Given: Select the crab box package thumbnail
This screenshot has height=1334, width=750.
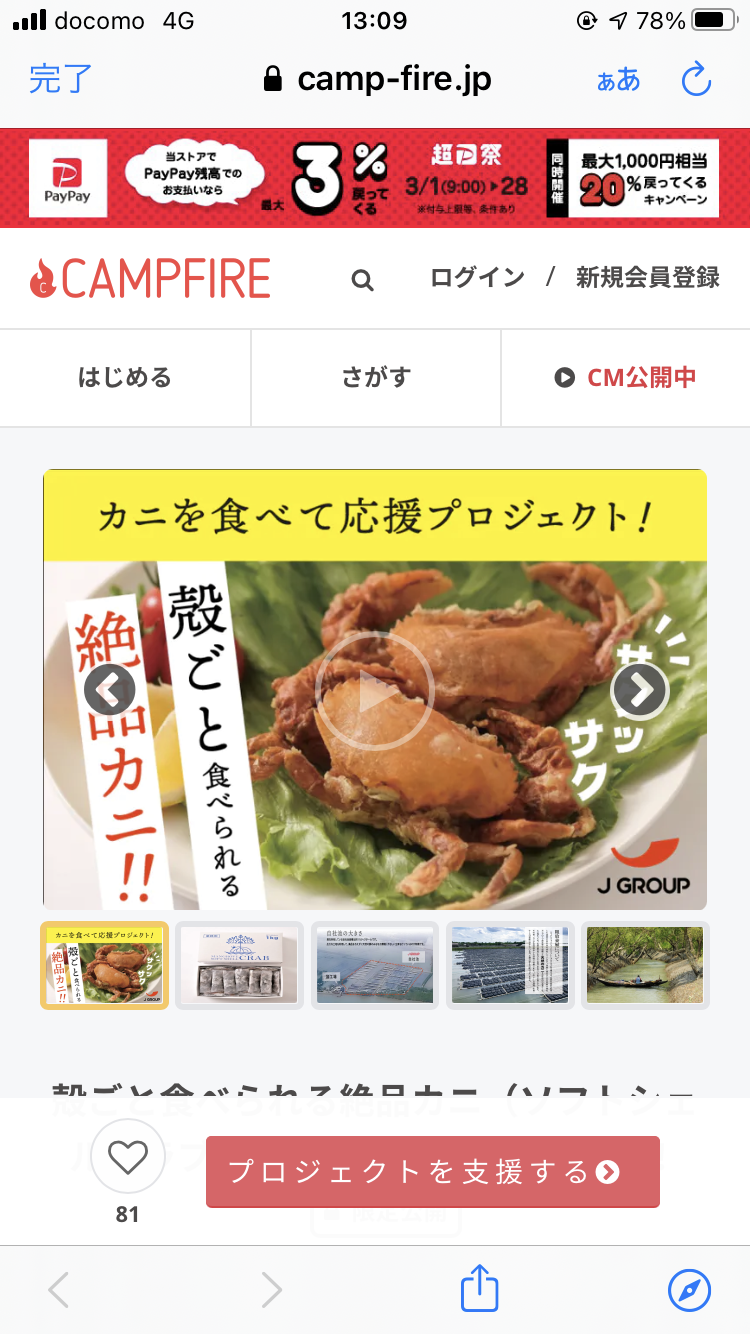Looking at the screenshot, I should tap(240, 965).
